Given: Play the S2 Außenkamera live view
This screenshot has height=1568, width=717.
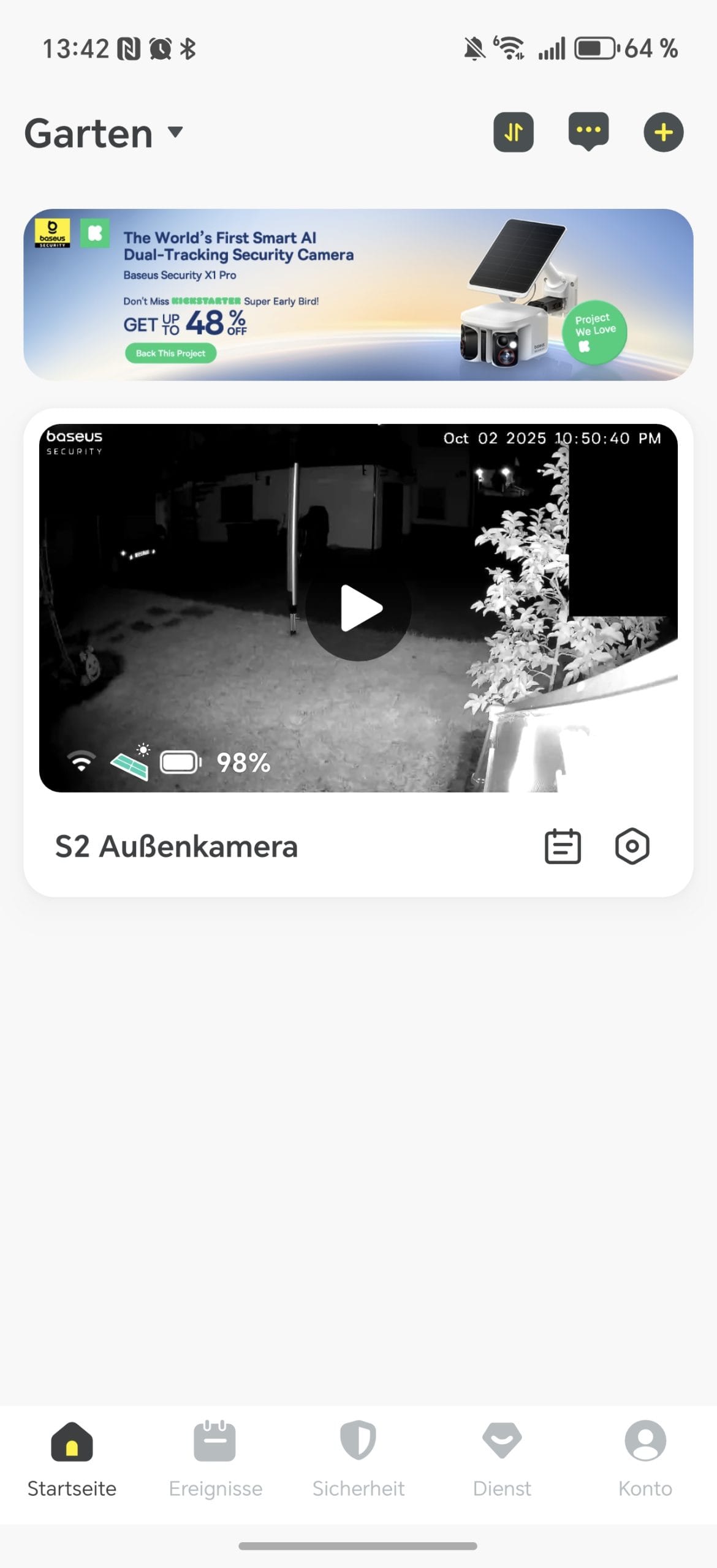Looking at the screenshot, I should click(x=358, y=608).
